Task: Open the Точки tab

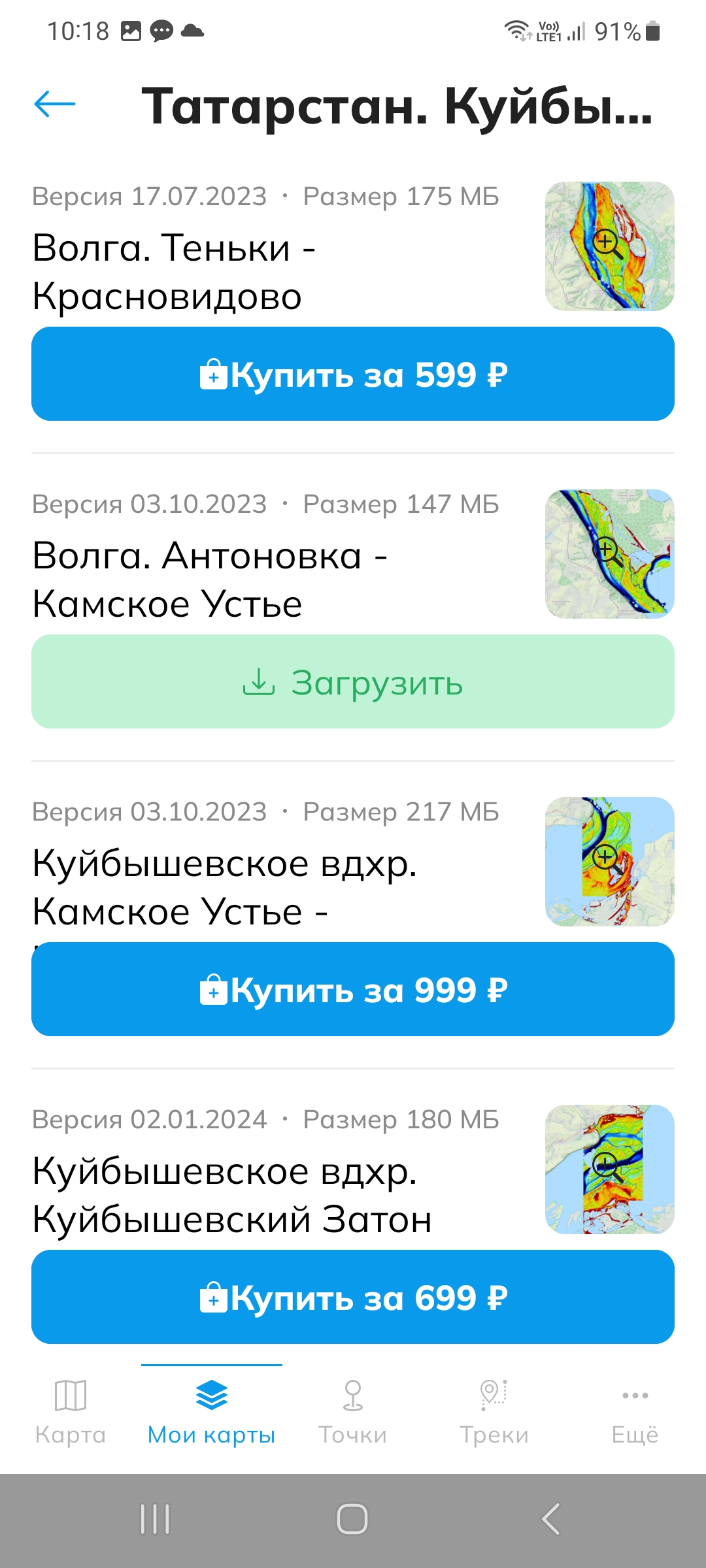Action: [353, 1411]
